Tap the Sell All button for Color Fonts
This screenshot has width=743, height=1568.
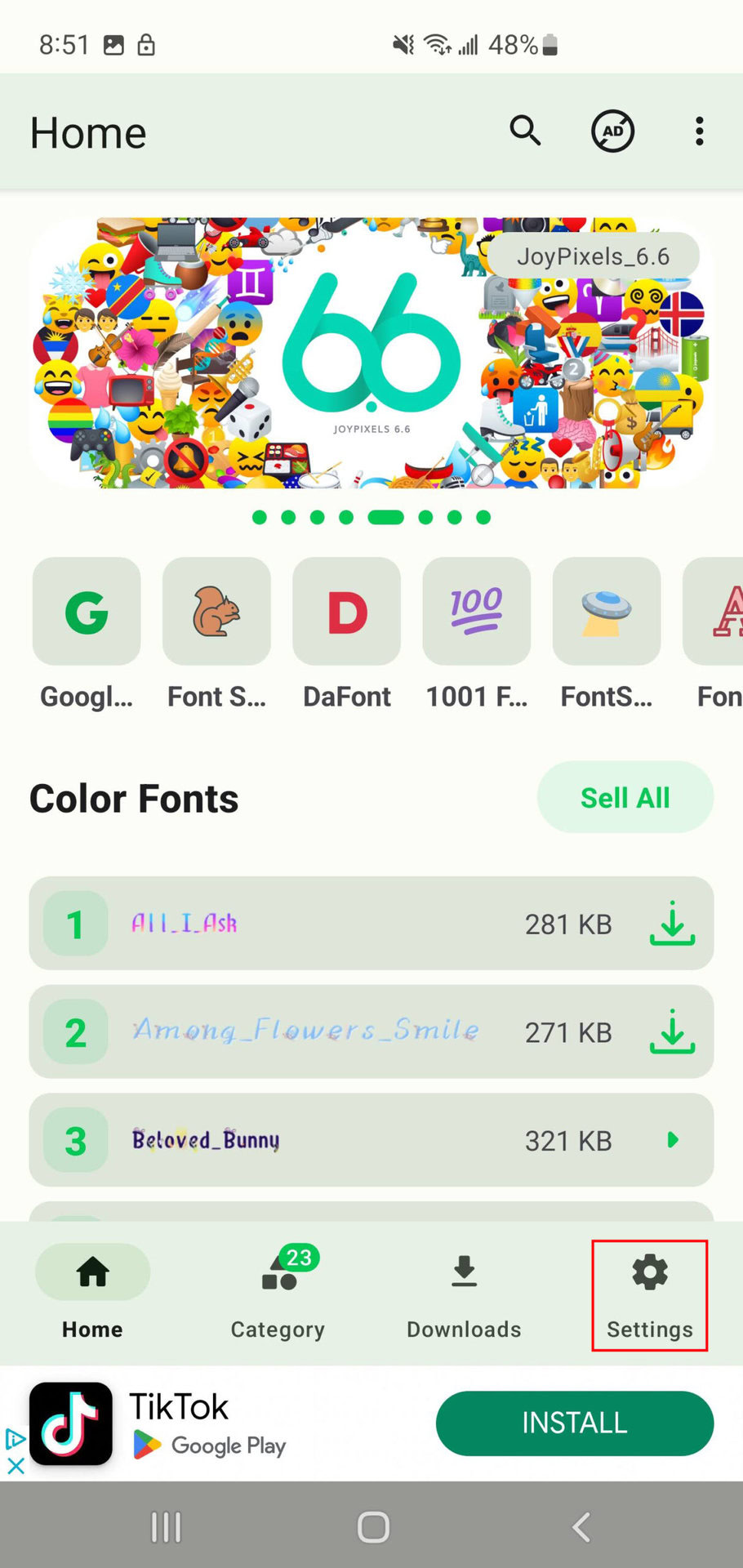tap(625, 797)
